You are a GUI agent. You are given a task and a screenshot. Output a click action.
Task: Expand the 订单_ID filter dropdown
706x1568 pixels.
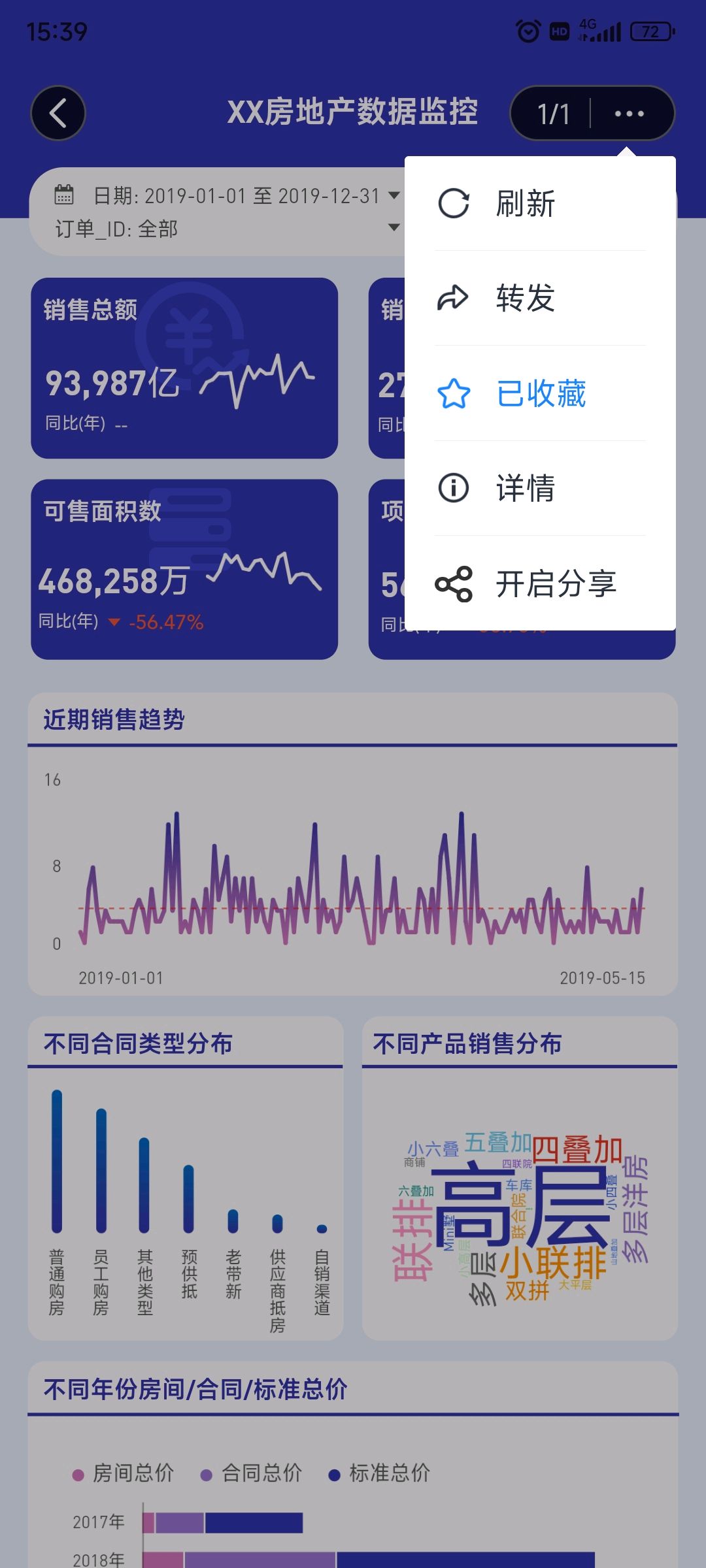(394, 227)
